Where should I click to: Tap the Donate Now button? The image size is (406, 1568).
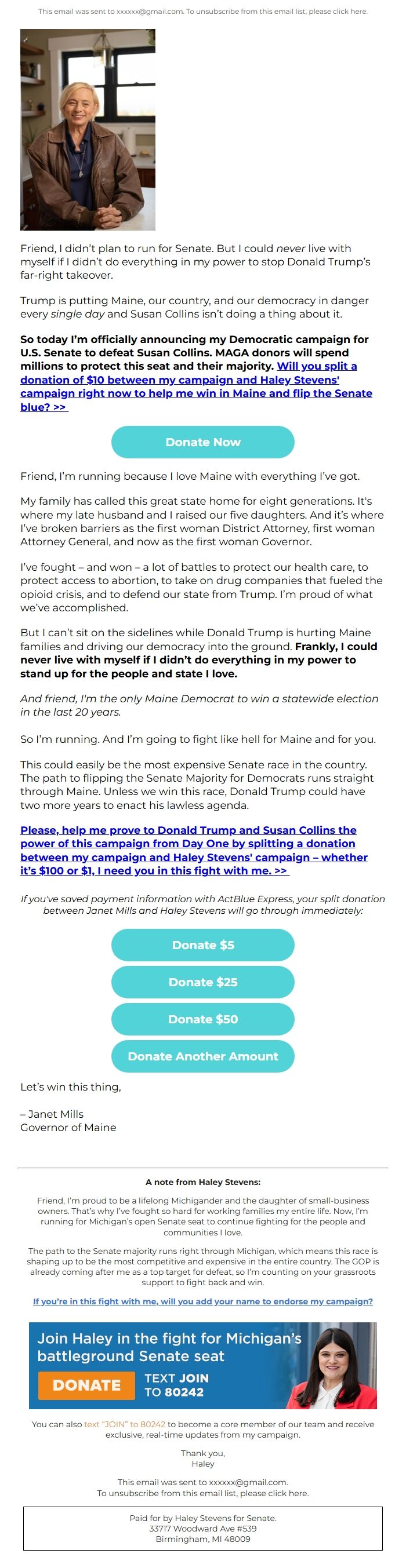point(202,442)
